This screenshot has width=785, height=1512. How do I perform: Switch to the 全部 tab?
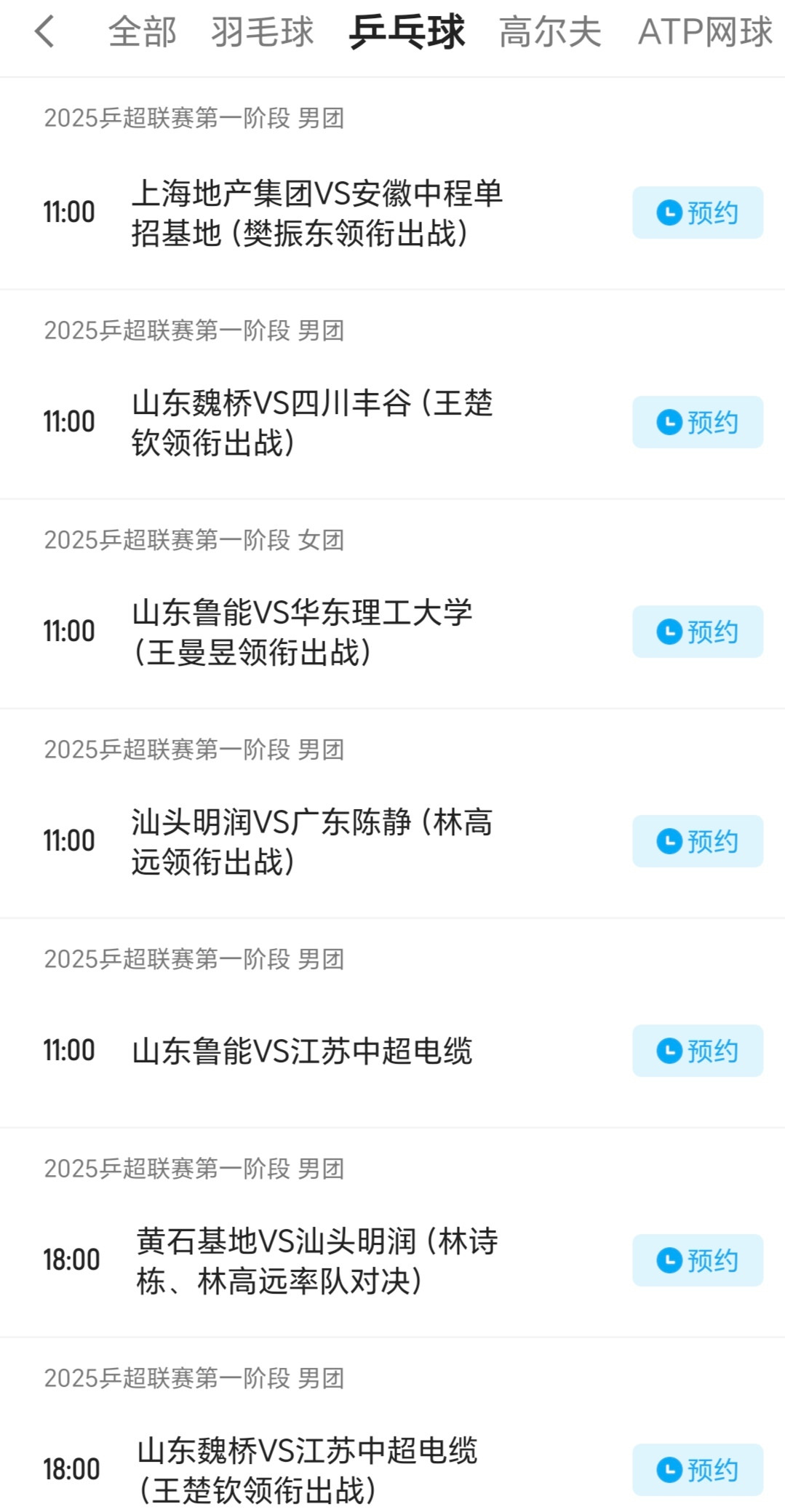[143, 32]
